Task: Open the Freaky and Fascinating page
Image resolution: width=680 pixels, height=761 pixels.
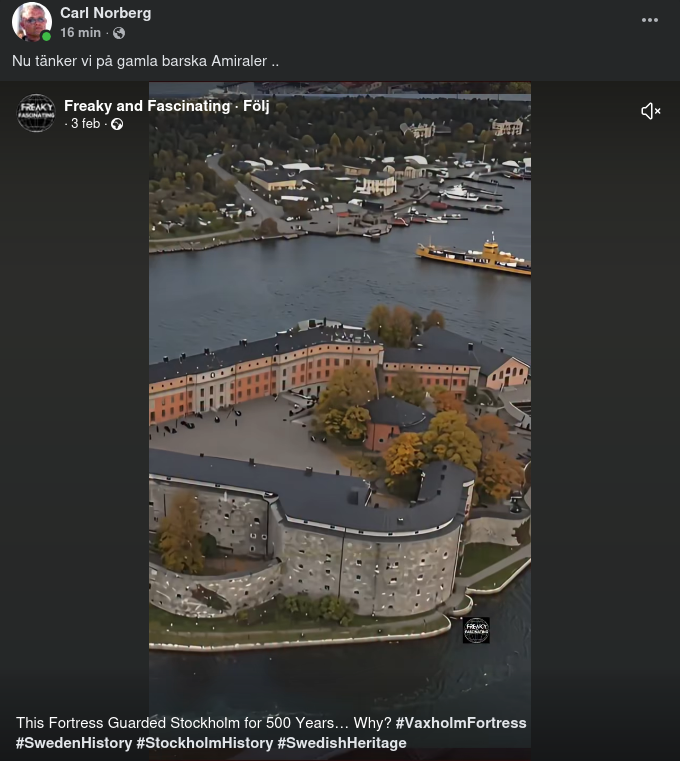Action: point(147,105)
